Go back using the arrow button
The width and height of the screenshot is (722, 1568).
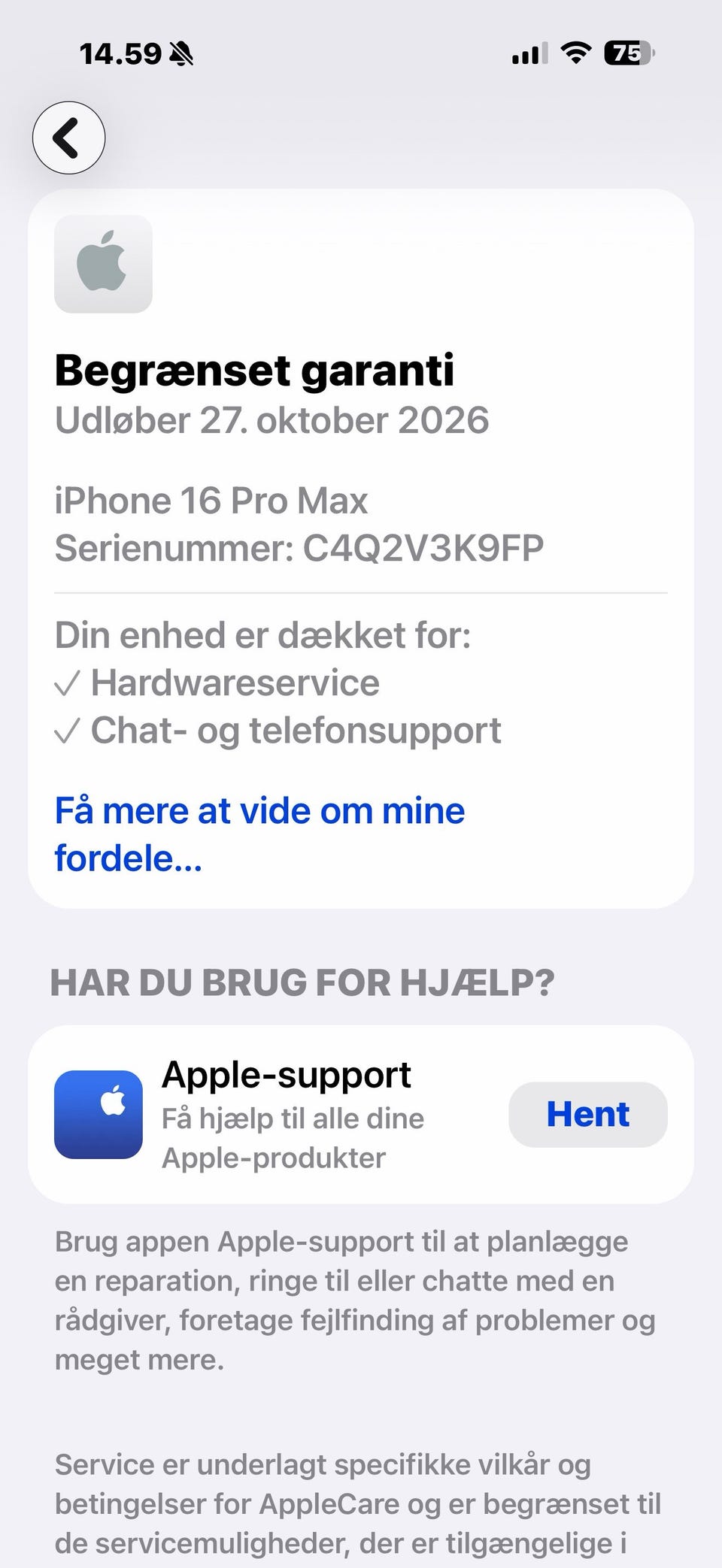coord(68,138)
